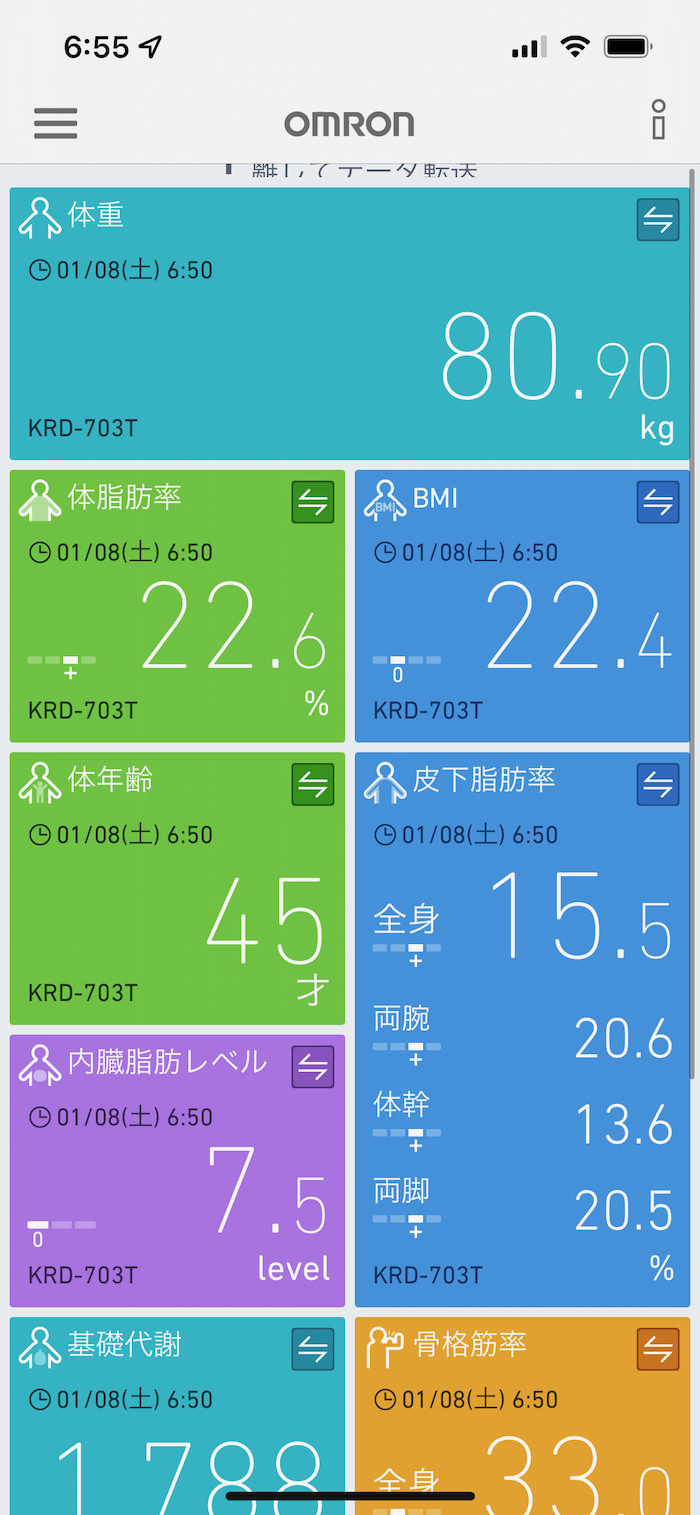Tap the swap icon on 内臓脂肪レベル card
The width and height of the screenshot is (700, 1515).
tap(312, 1067)
